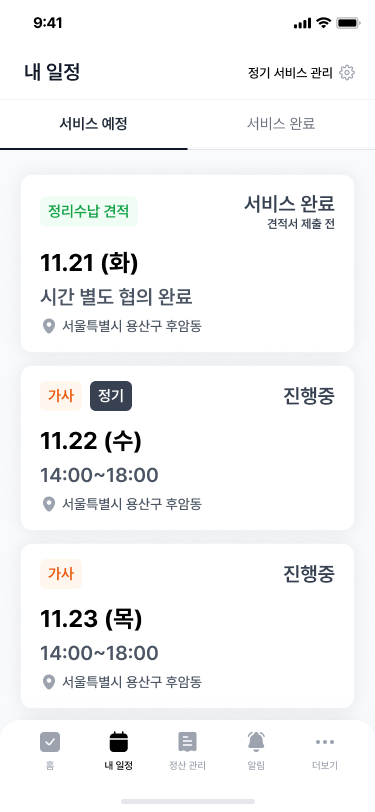The width and height of the screenshot is (375, 812).
Task: View the 11.23 (목) schedule card
Action: [188, 626]
